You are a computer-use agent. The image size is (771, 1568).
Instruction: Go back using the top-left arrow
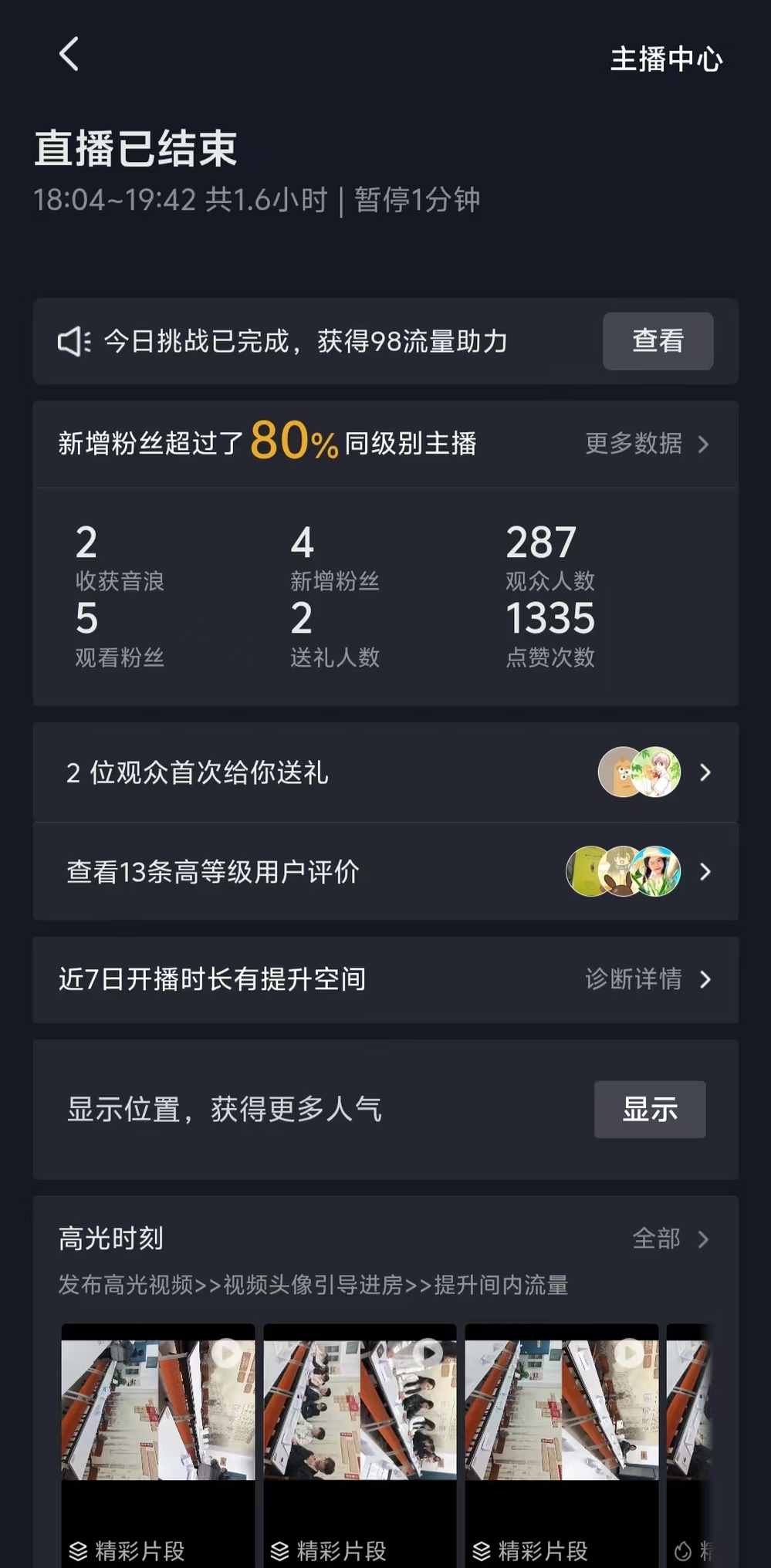(x=69, y=55)
